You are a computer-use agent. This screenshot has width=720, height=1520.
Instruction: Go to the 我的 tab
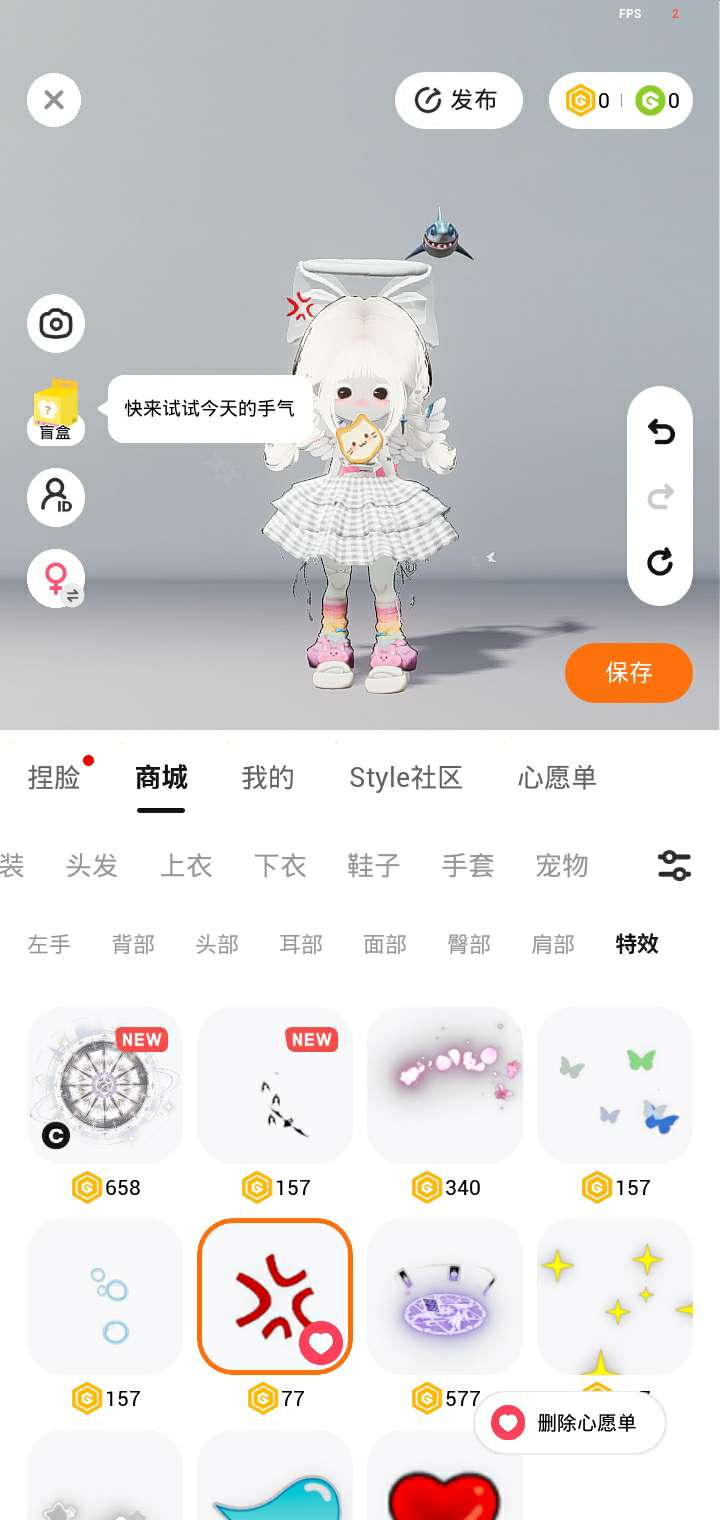pyautogui.click(x=268, y=778)
